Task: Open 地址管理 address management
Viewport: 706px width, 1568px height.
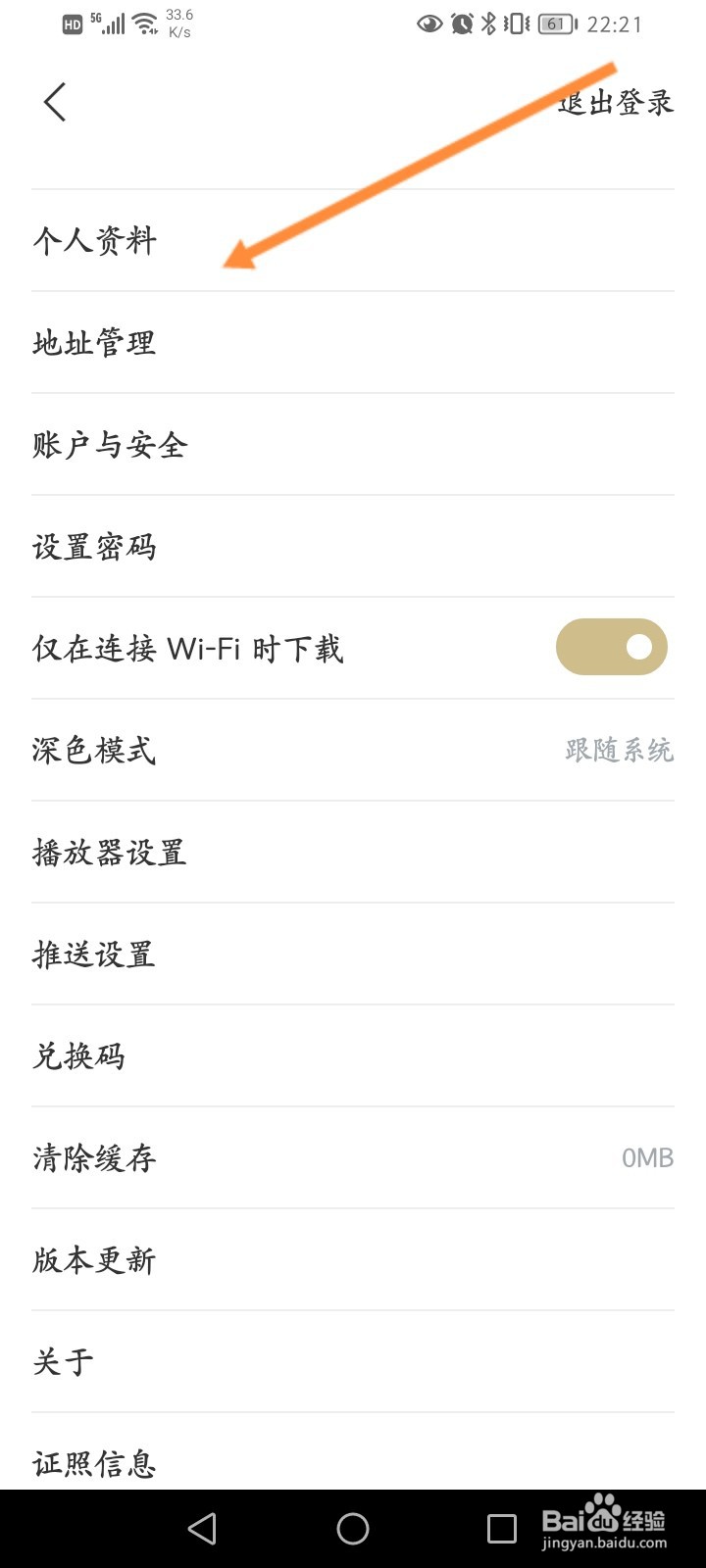Action: [x=353, y=342]
